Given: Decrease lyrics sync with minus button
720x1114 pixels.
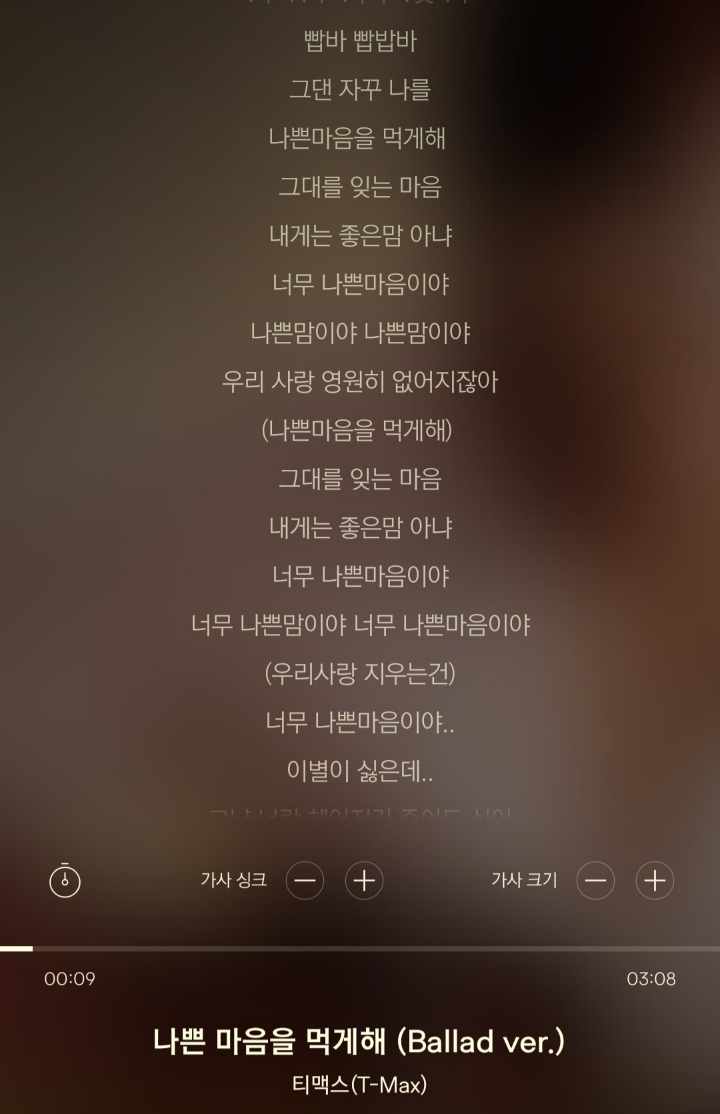Looking at the screenshot, I should pyautogui.click(x=305, y=880).
